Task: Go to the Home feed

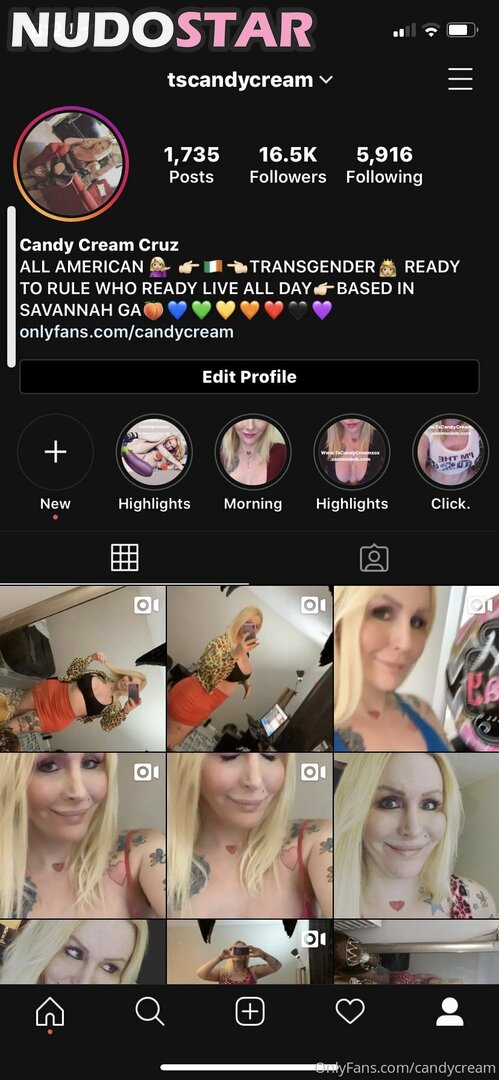Action: point(50,1011)
